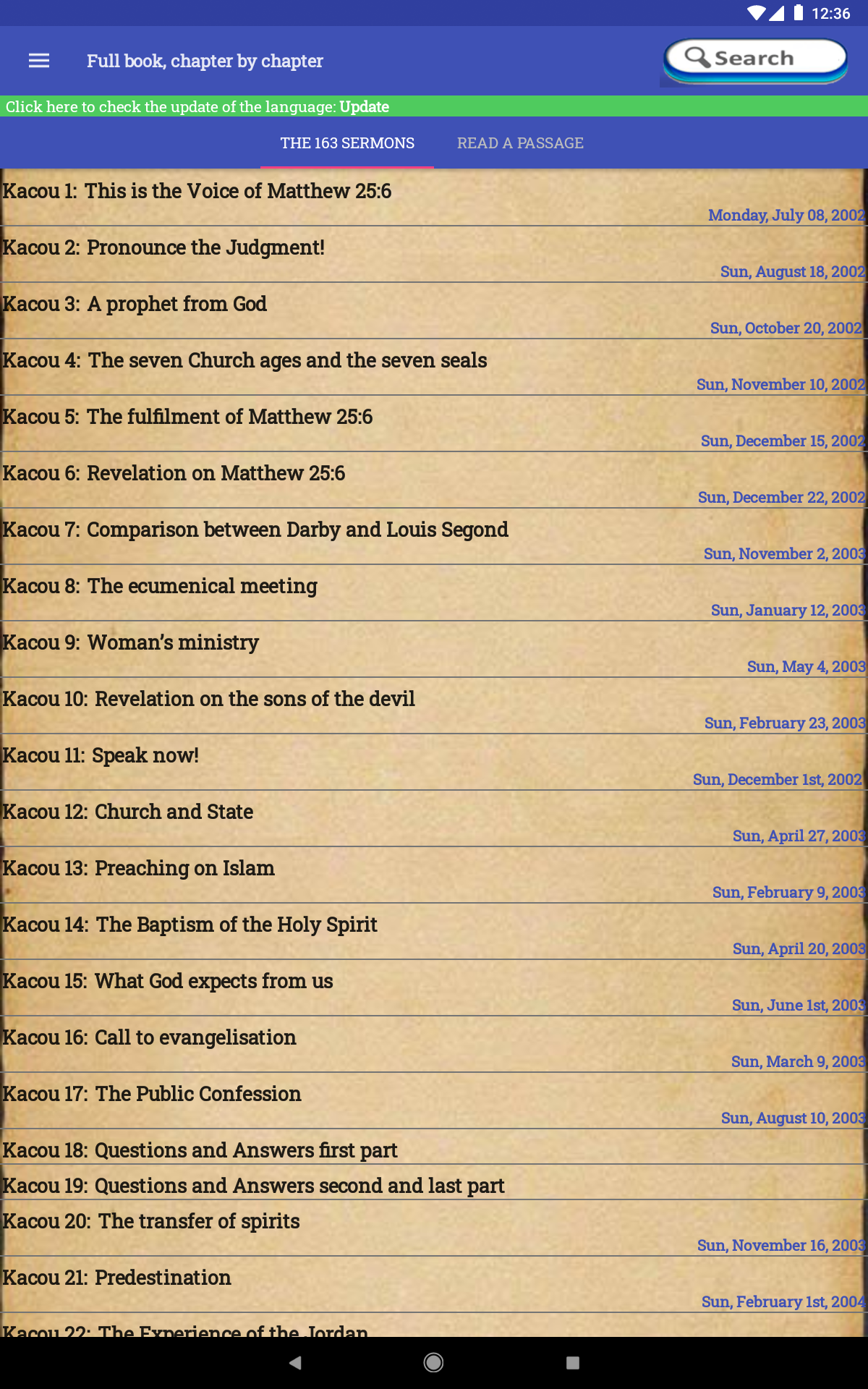Open Kacou 13: Preaching on Islam

[x=434, y=875]
